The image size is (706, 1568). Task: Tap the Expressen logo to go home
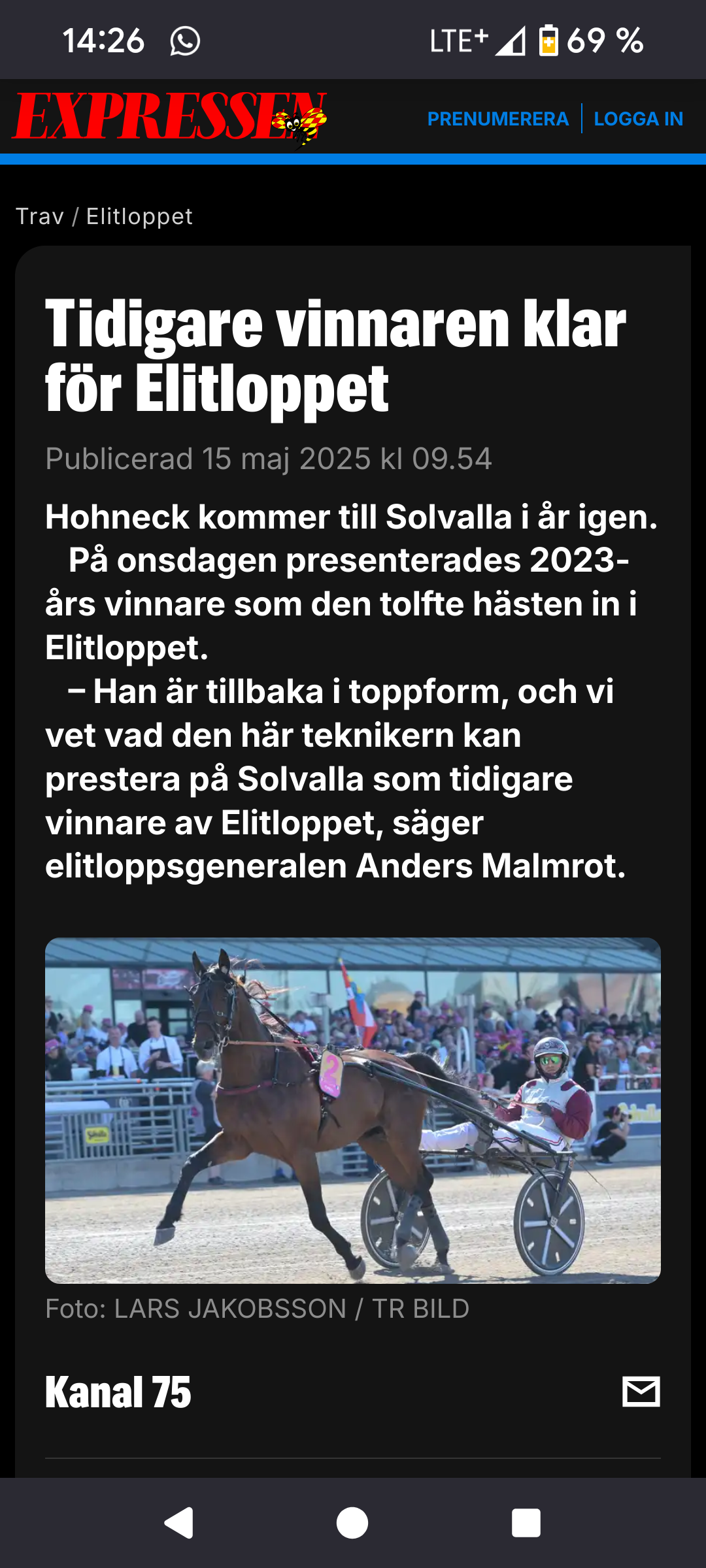(169, 118)
